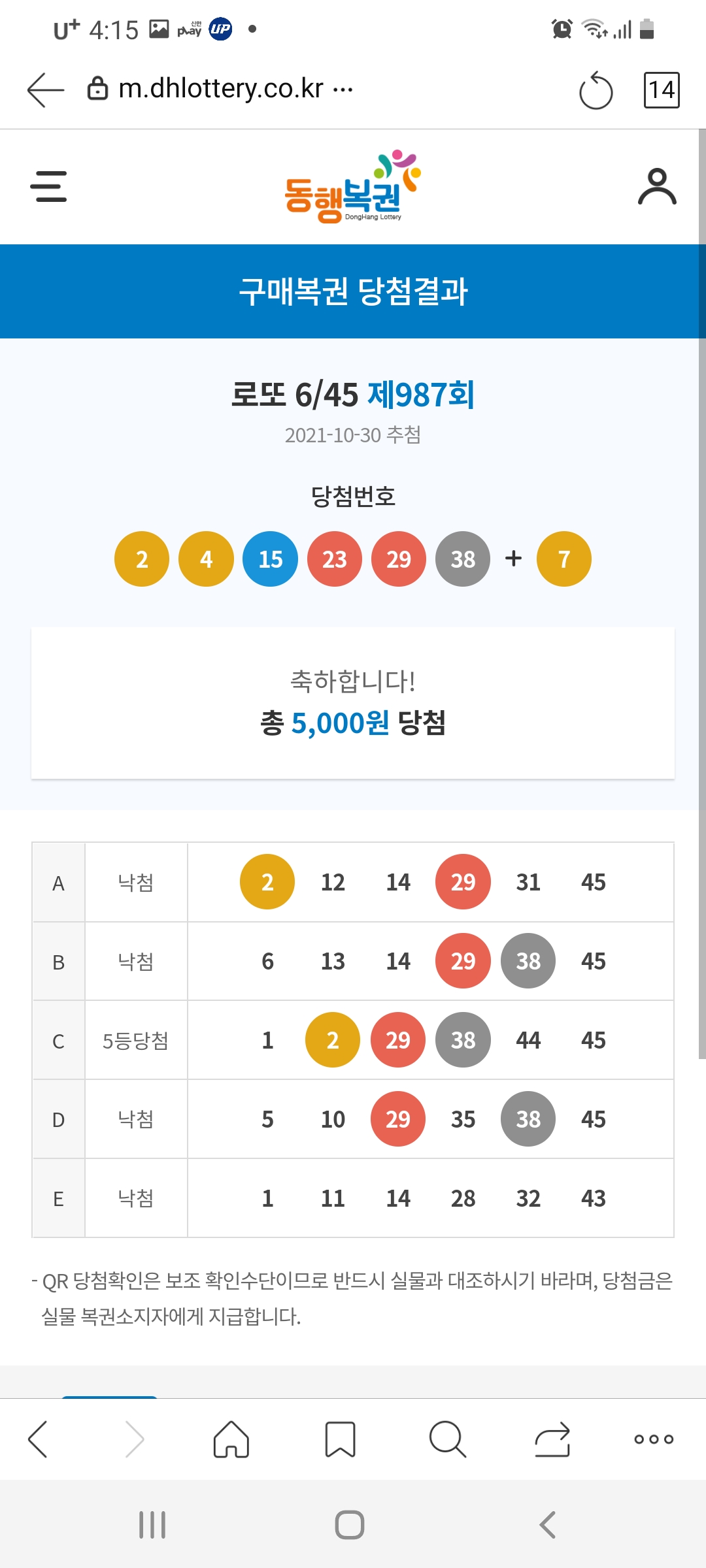Open the bookmarks from the bottom toolbar
706x1568 pixels.
[340, 1439]
